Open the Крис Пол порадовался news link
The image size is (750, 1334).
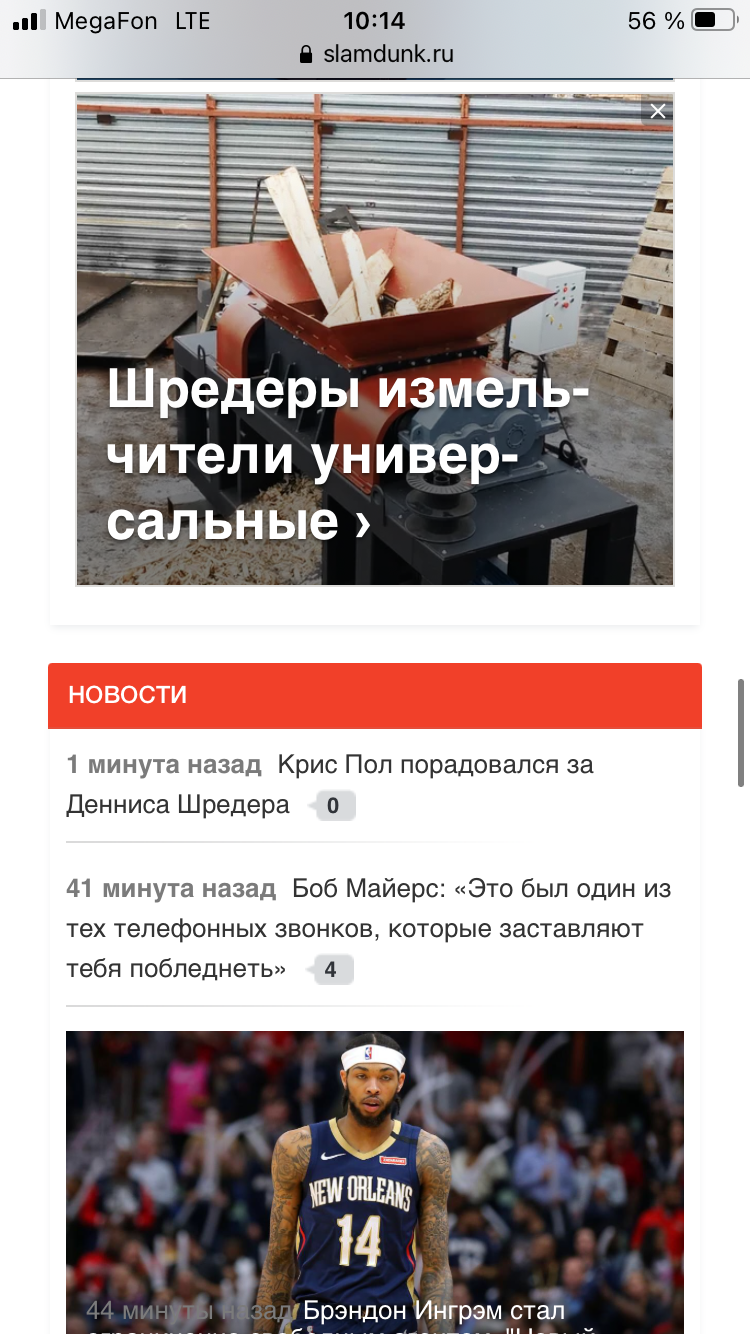tap(330, 784)
